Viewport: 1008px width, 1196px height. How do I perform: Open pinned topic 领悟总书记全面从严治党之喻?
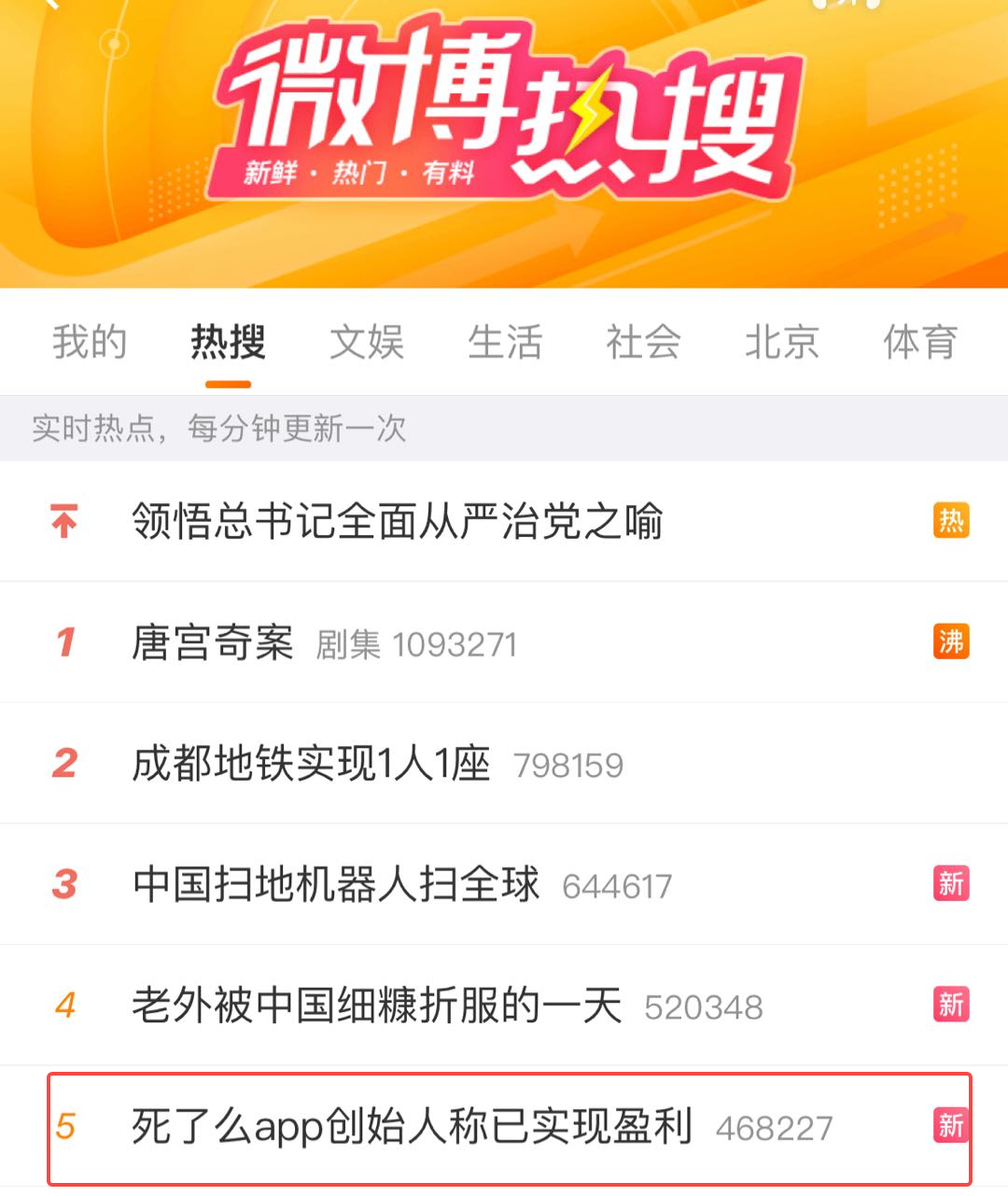397,521
